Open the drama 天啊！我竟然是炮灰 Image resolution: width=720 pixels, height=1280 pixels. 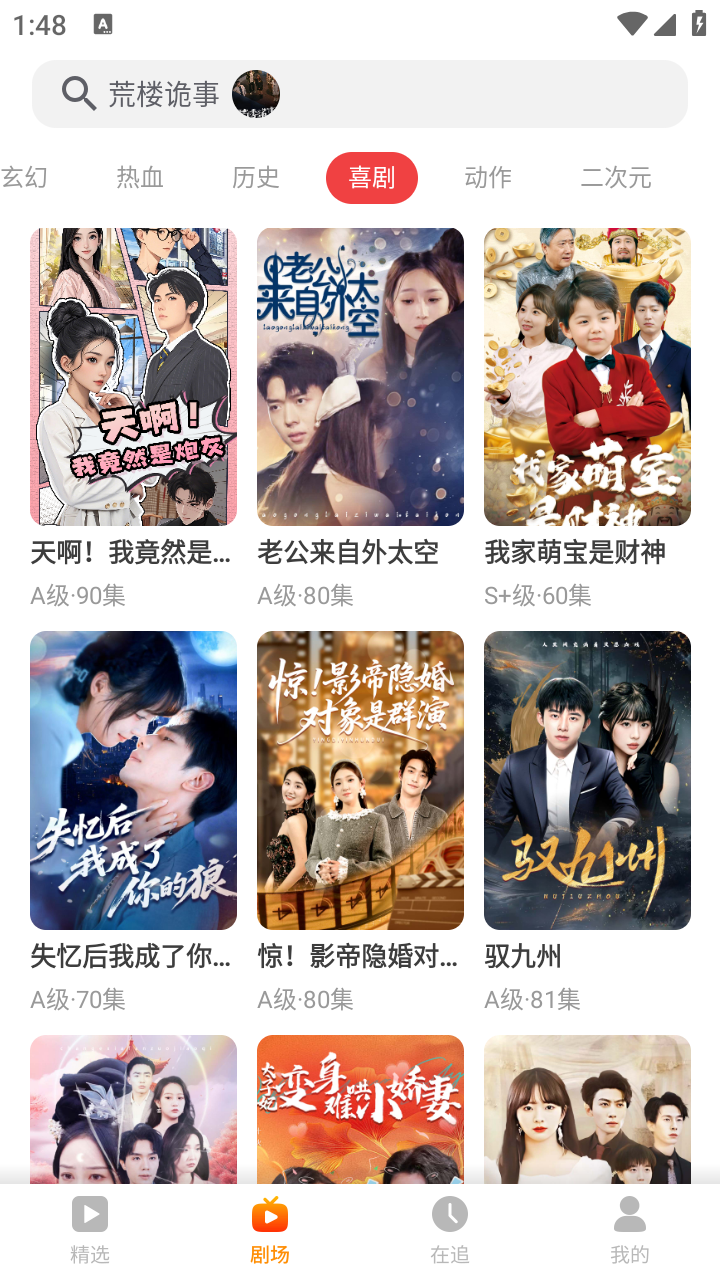point(133,377)
